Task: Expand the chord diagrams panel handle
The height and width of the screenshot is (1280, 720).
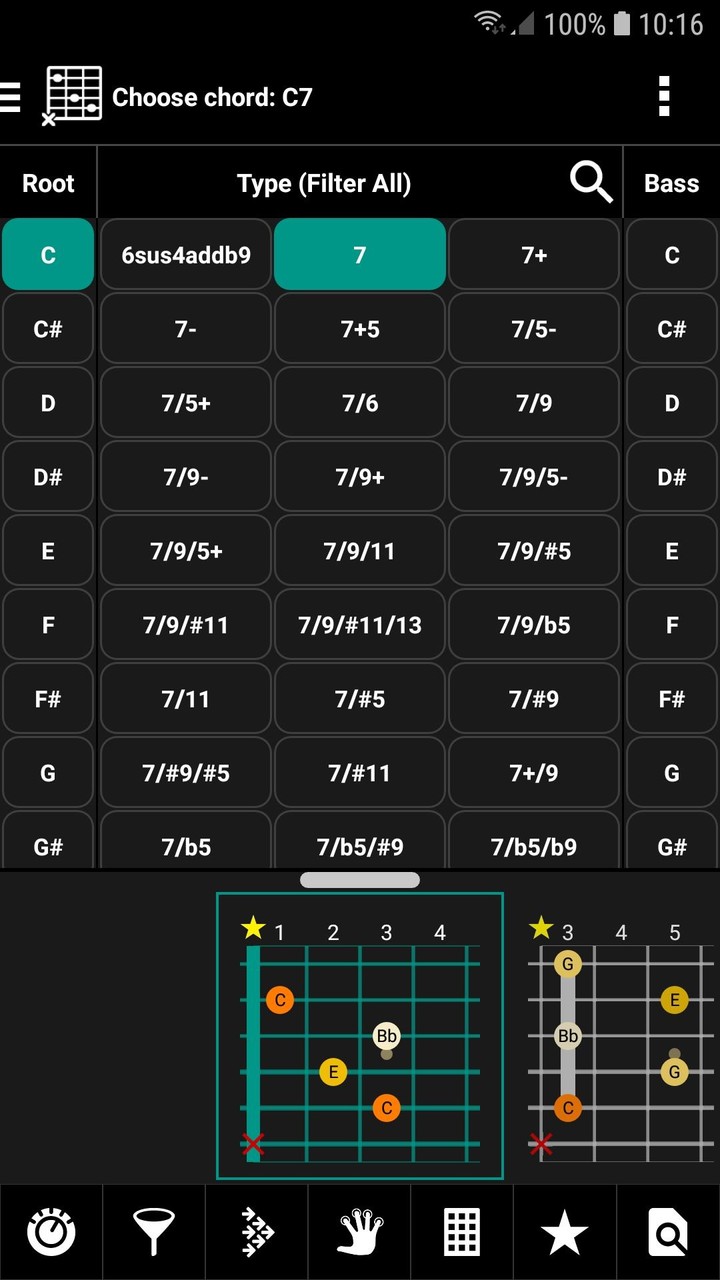Action: coord(360,880)
